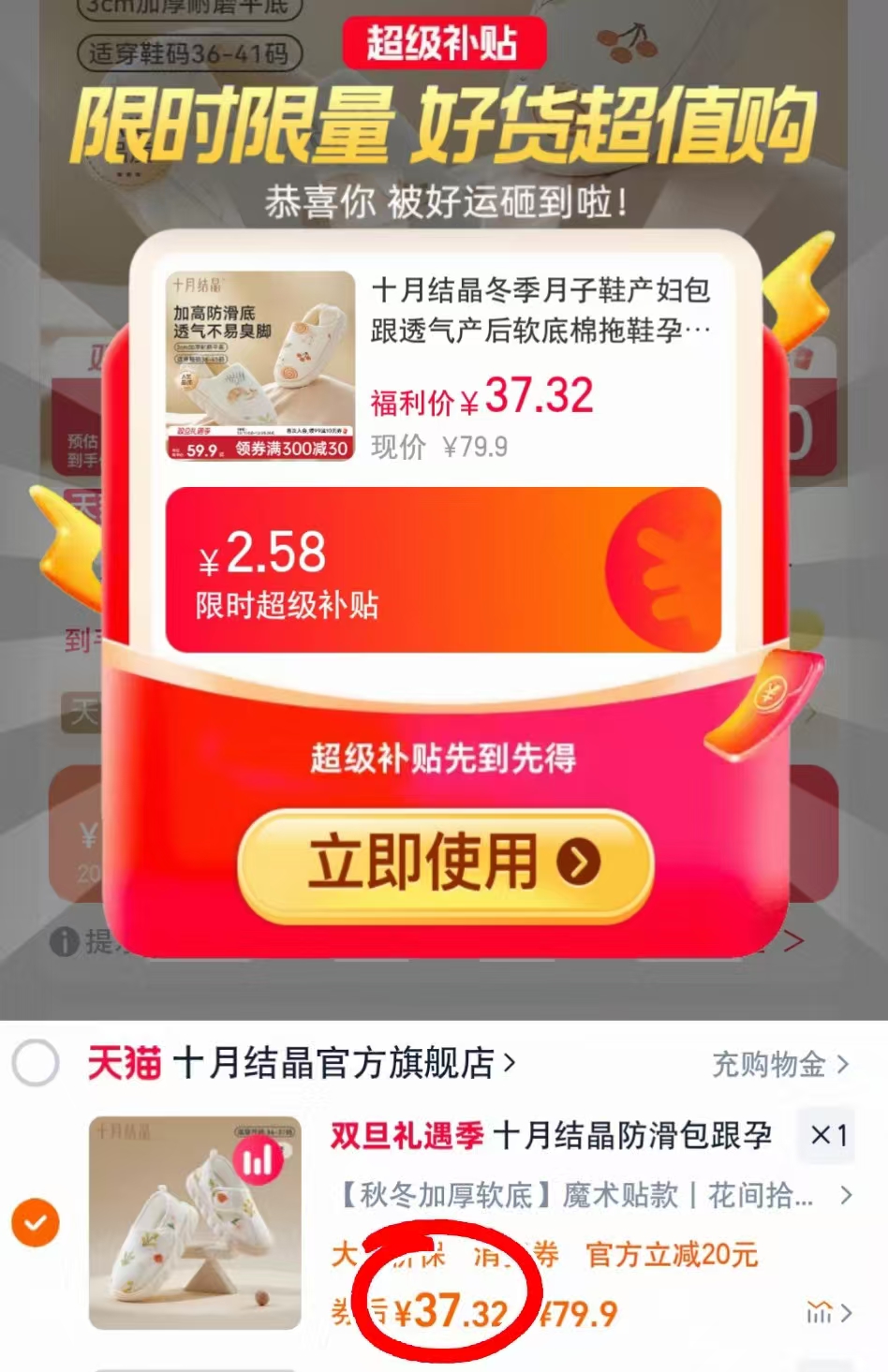Expand the store page via chevron after 十月结晶官方旗舰店
The width and height of the screenshot is (888, 1372).
511,1063
